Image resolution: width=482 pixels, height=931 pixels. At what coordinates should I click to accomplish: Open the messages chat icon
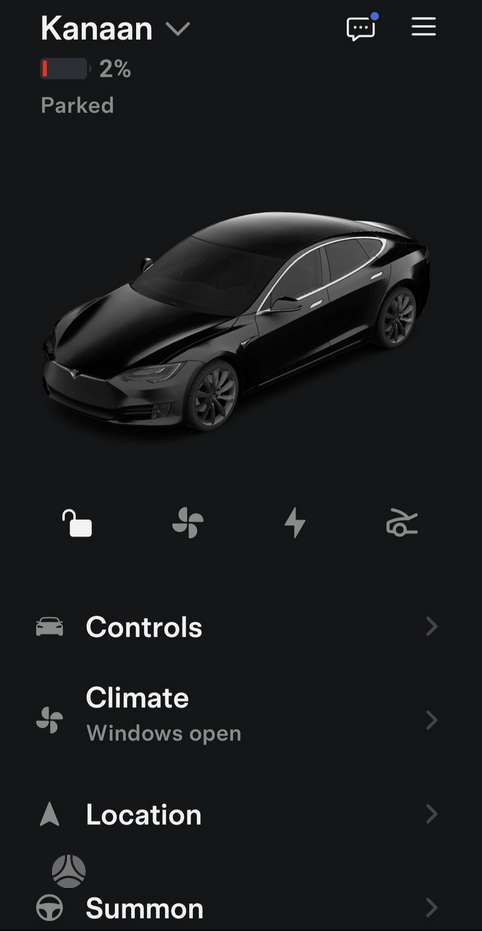[x=362, y=27]
